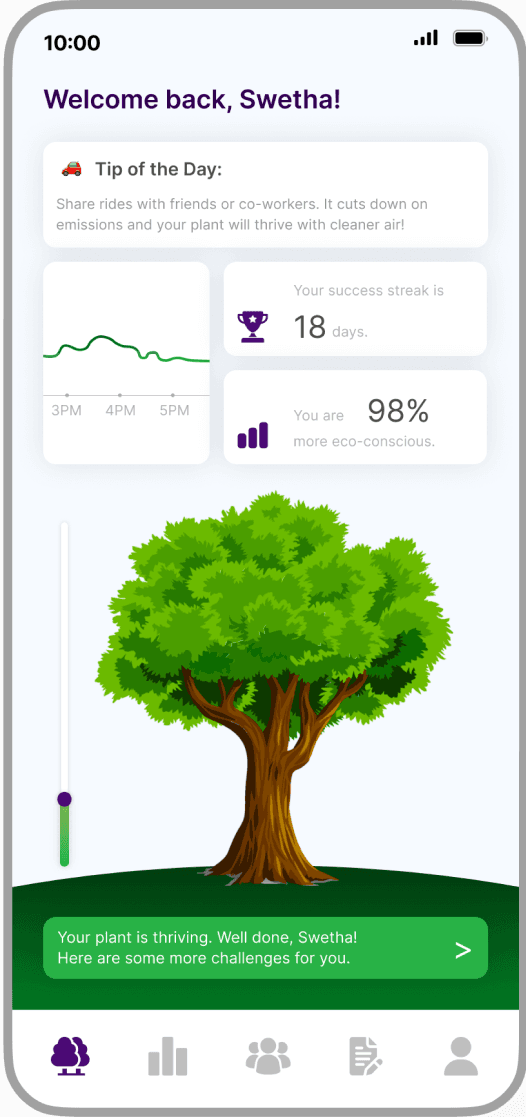This screenshot has height=1117, width=526.
Task: View the success streak card
Action: coord(355,308)
